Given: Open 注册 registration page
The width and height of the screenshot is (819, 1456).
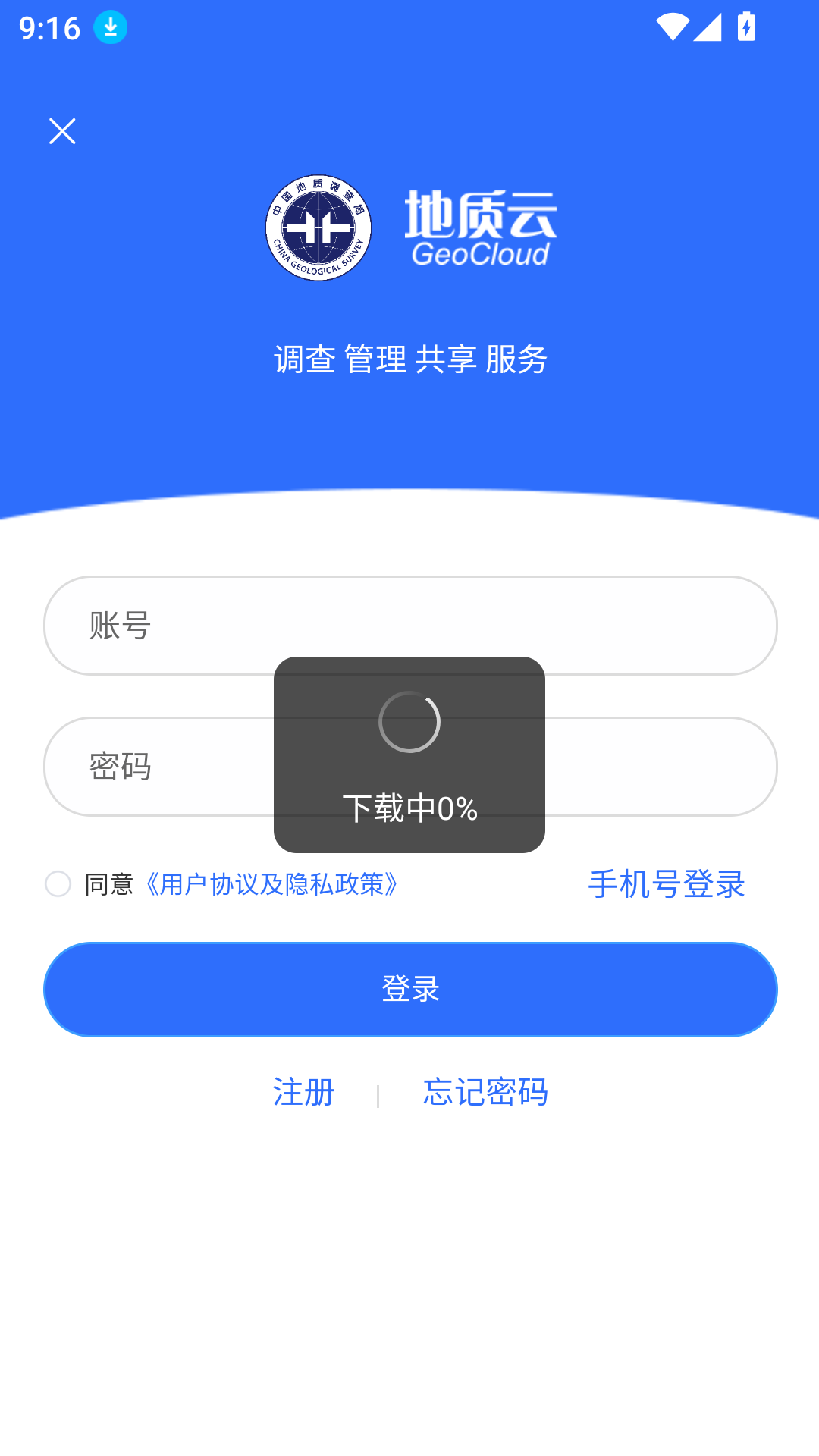Looking at the screenshot, I should [303, 1092].
